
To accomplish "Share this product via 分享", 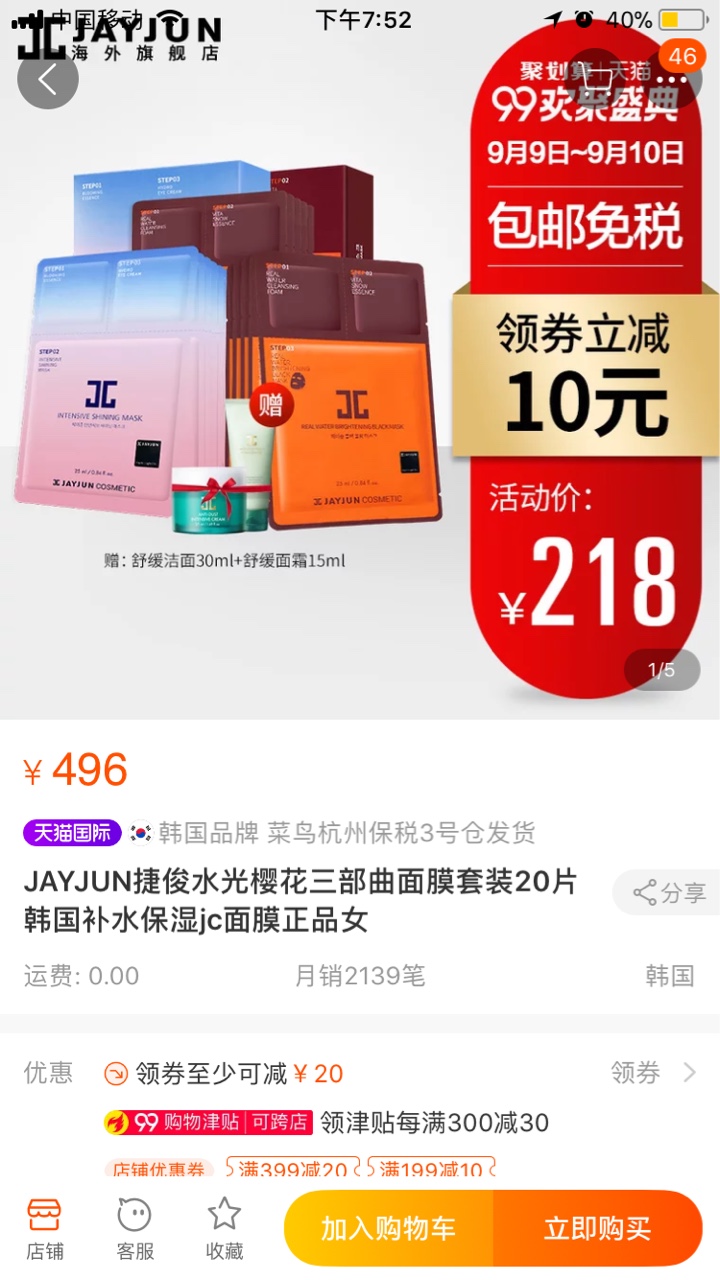I will [666, 893].
